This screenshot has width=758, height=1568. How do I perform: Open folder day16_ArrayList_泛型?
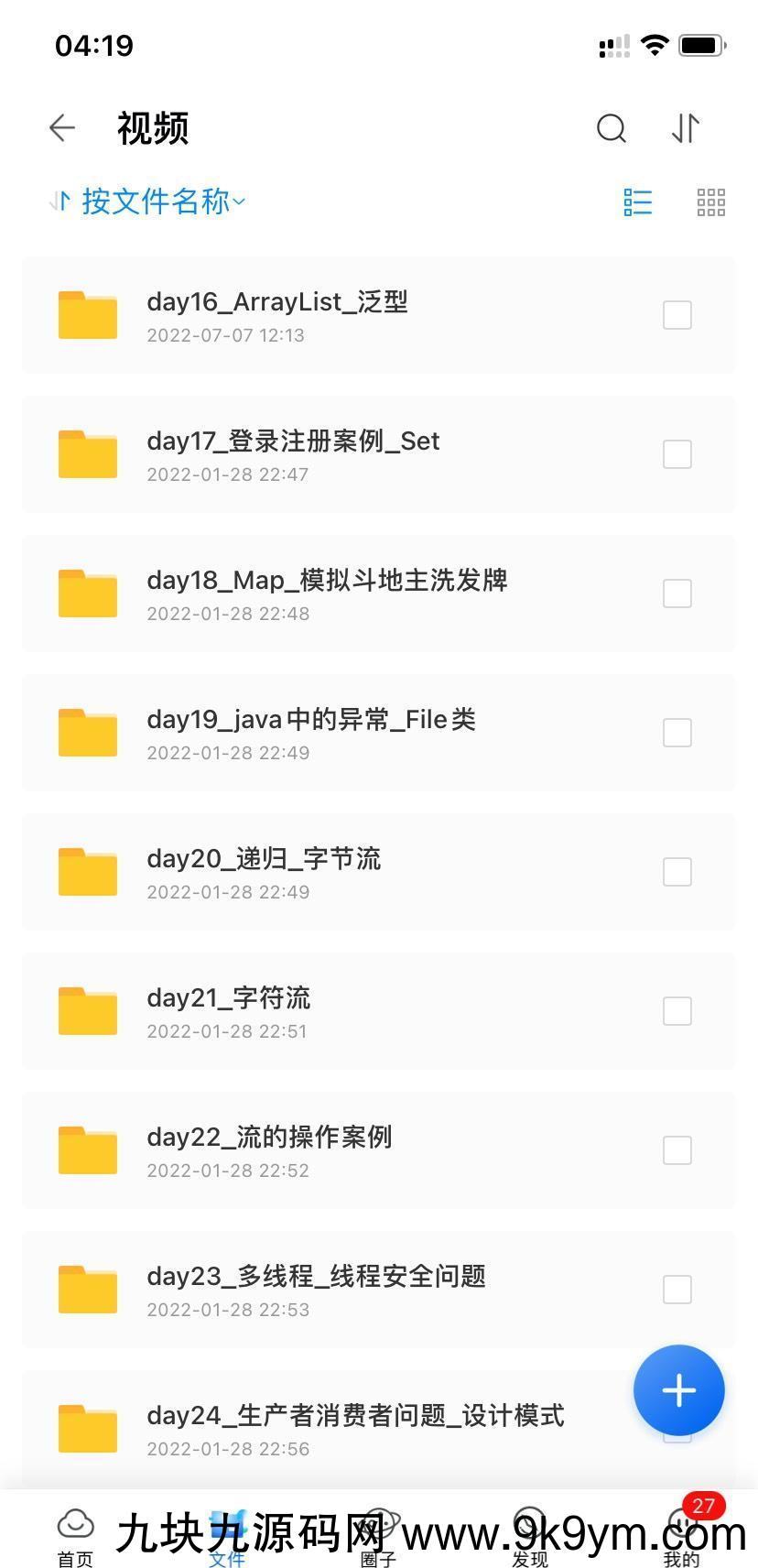(x=276, y=315)
